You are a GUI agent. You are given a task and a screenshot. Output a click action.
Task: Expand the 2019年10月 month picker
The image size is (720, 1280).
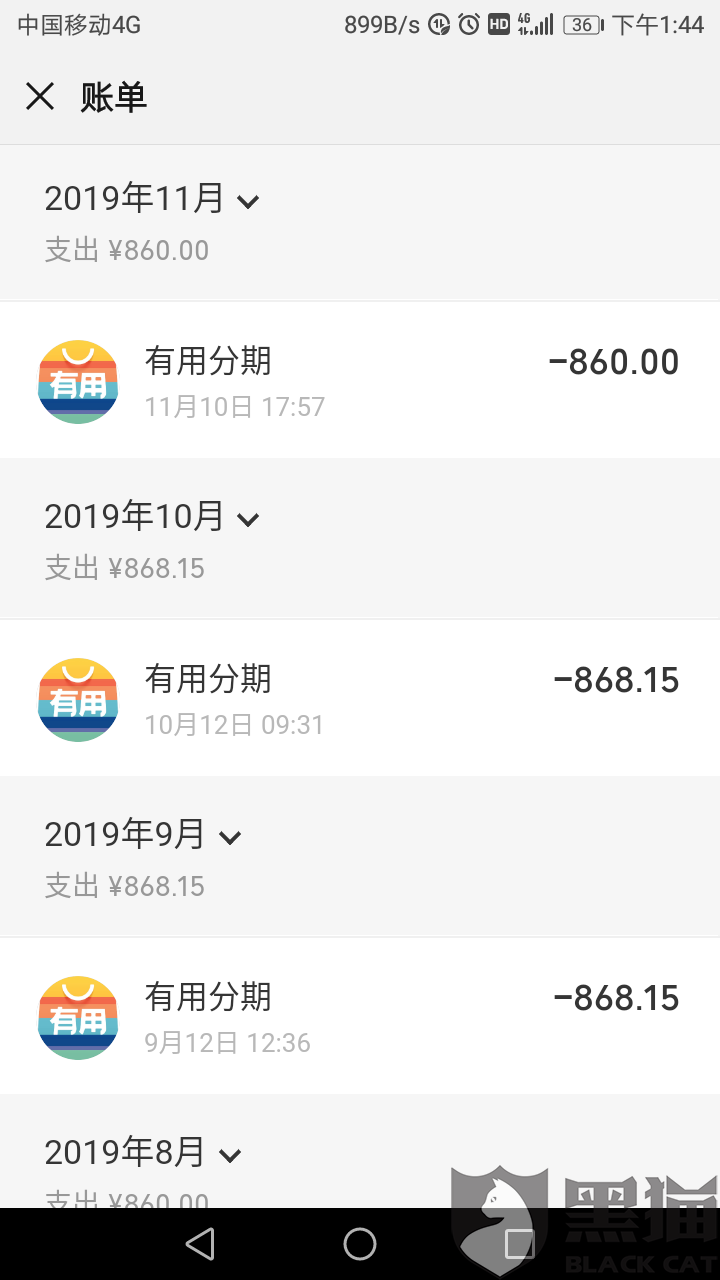(152, 517)
